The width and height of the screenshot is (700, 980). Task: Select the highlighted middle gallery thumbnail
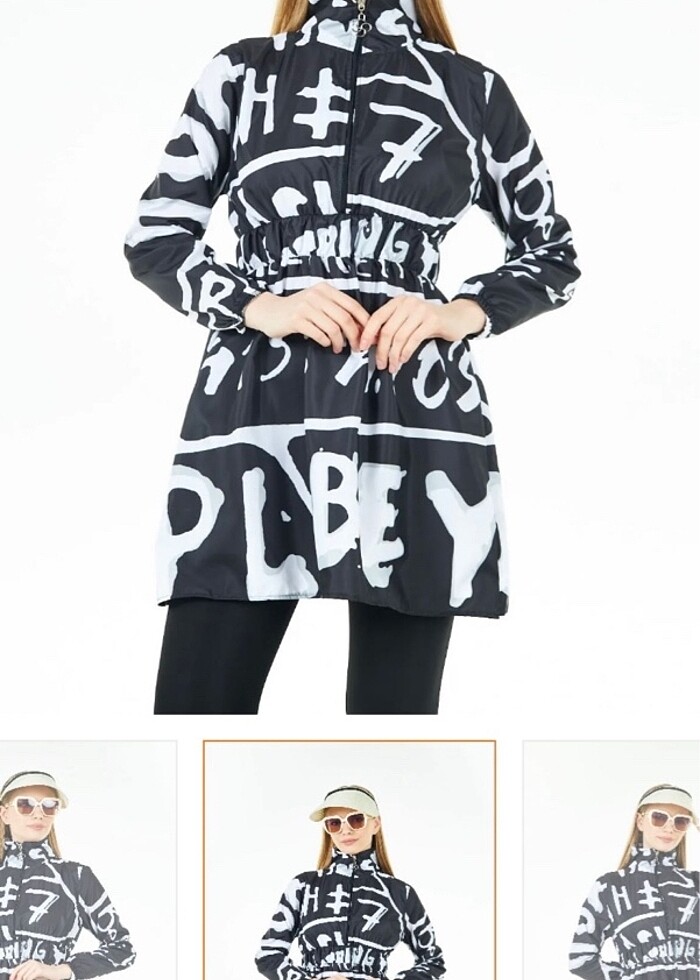tap(349, 860)
